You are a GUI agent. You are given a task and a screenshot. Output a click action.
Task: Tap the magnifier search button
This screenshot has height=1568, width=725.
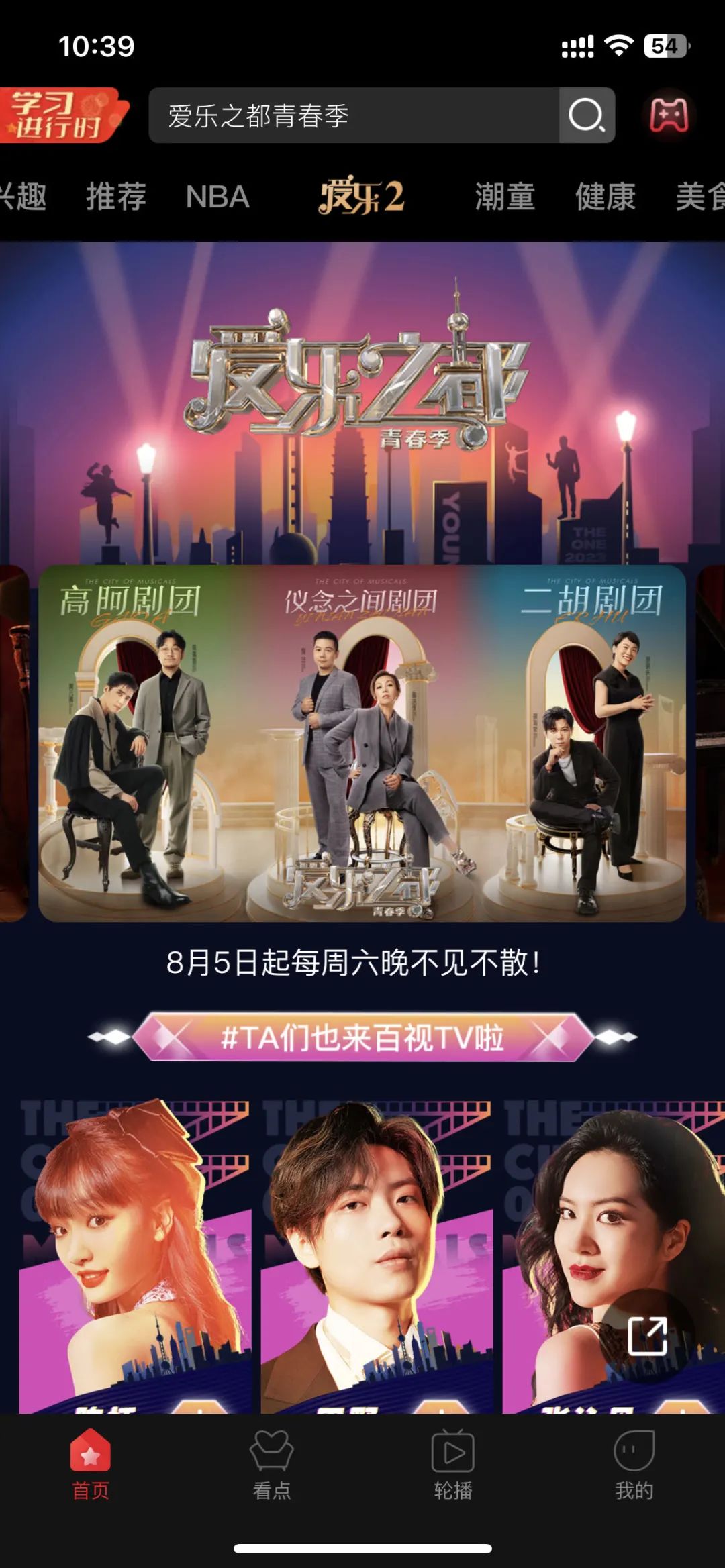587,115
